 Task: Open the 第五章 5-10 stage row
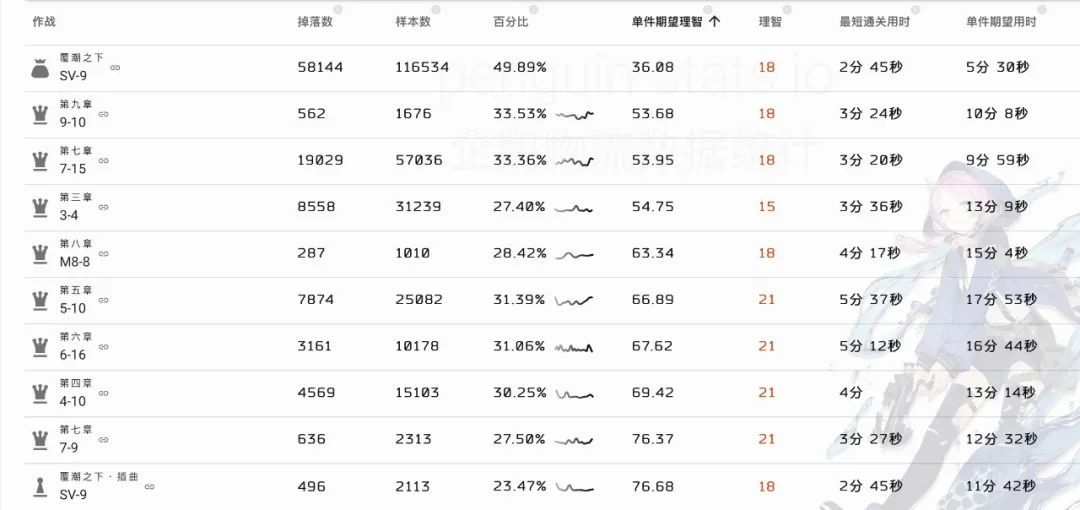[x=75, y=299]
